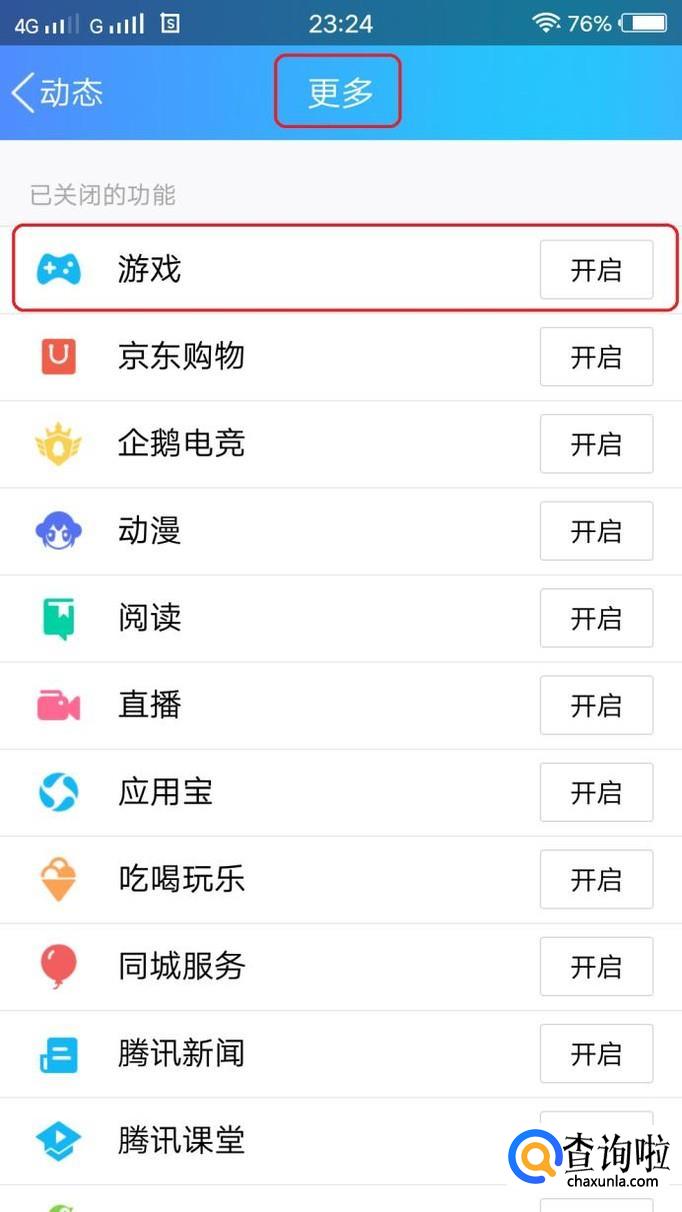
Task: Tap 开启 beside 腾讯新闻
Action: pyautogui.click(x=596, y=1053)
